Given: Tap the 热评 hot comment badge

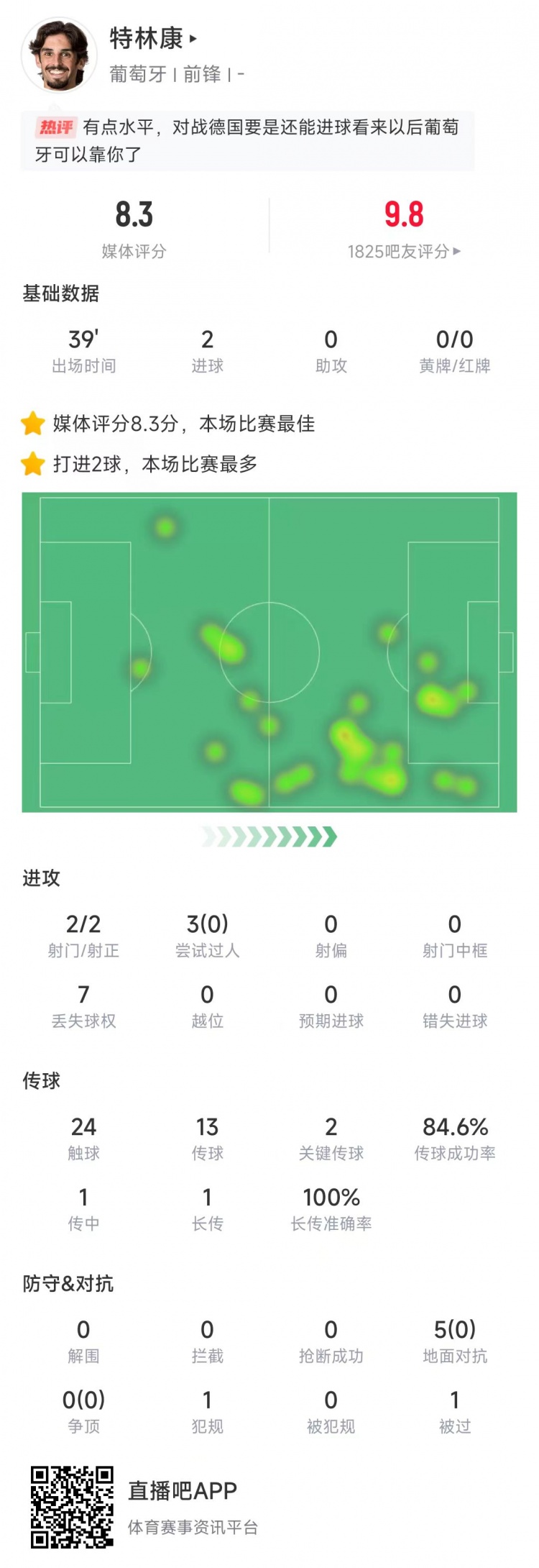Looking at the screenshot, I should tap(57, 127).
